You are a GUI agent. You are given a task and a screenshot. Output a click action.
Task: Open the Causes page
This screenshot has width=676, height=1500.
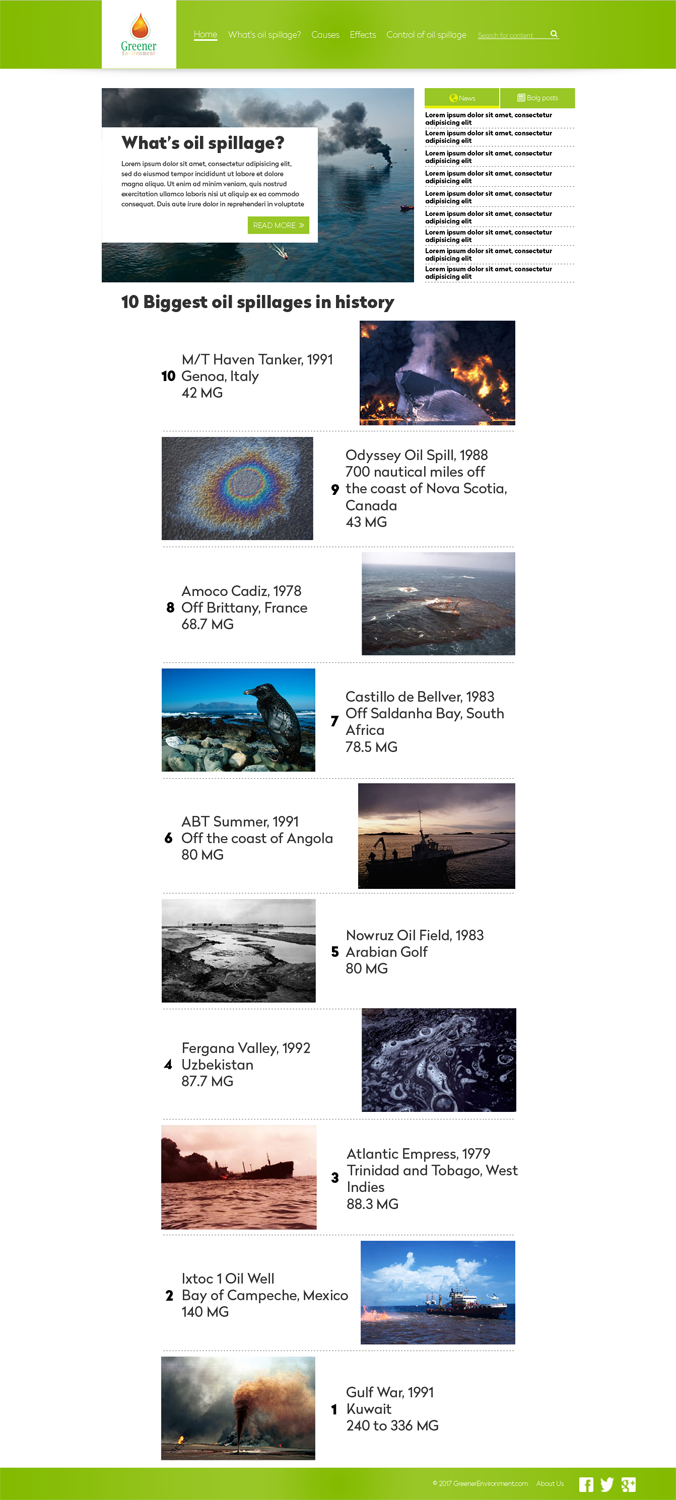(325, 35)
